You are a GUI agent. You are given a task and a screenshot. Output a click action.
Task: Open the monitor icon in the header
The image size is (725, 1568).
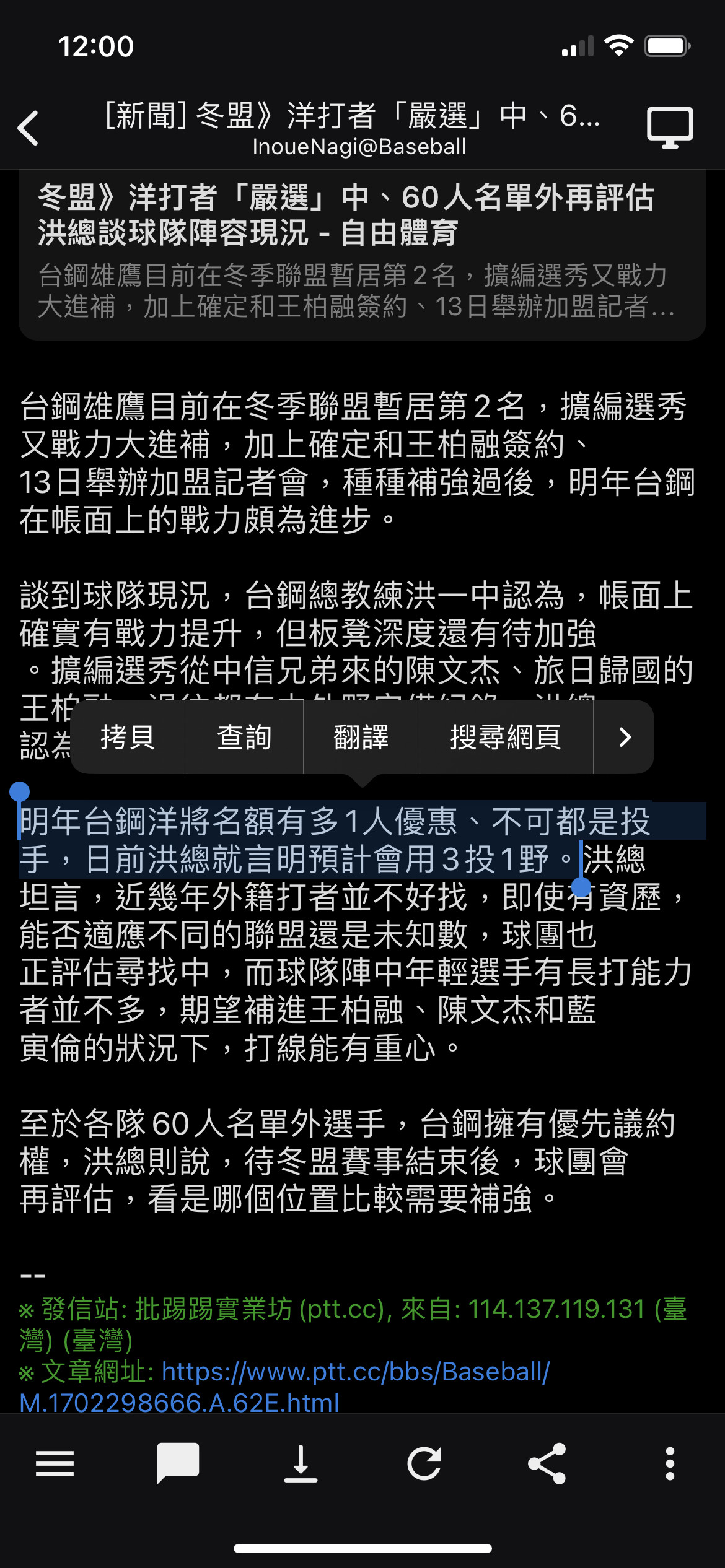tap(670, 128)
